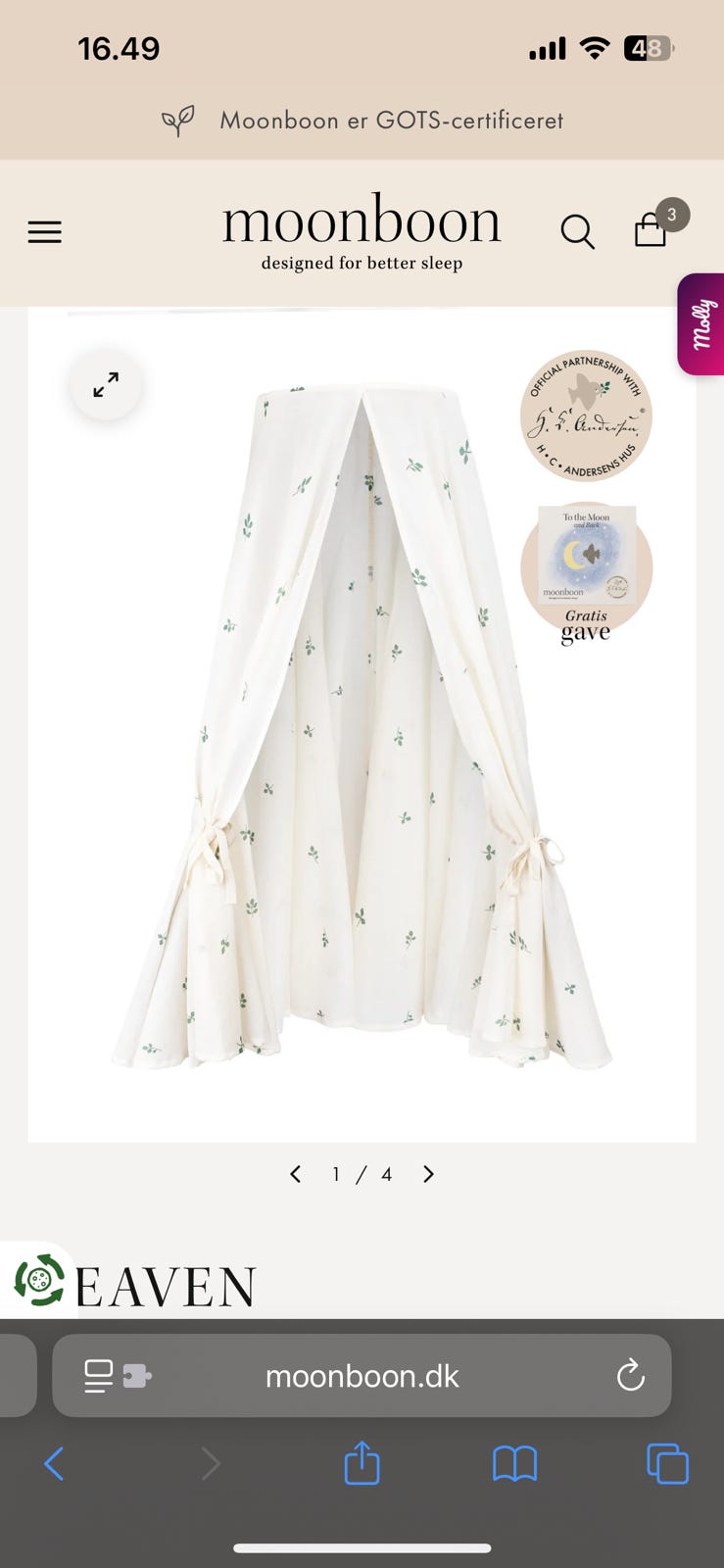724x1568 pixels.
Task: Show the next product image
Action: pyautogui.click(x=428, y=1174)
